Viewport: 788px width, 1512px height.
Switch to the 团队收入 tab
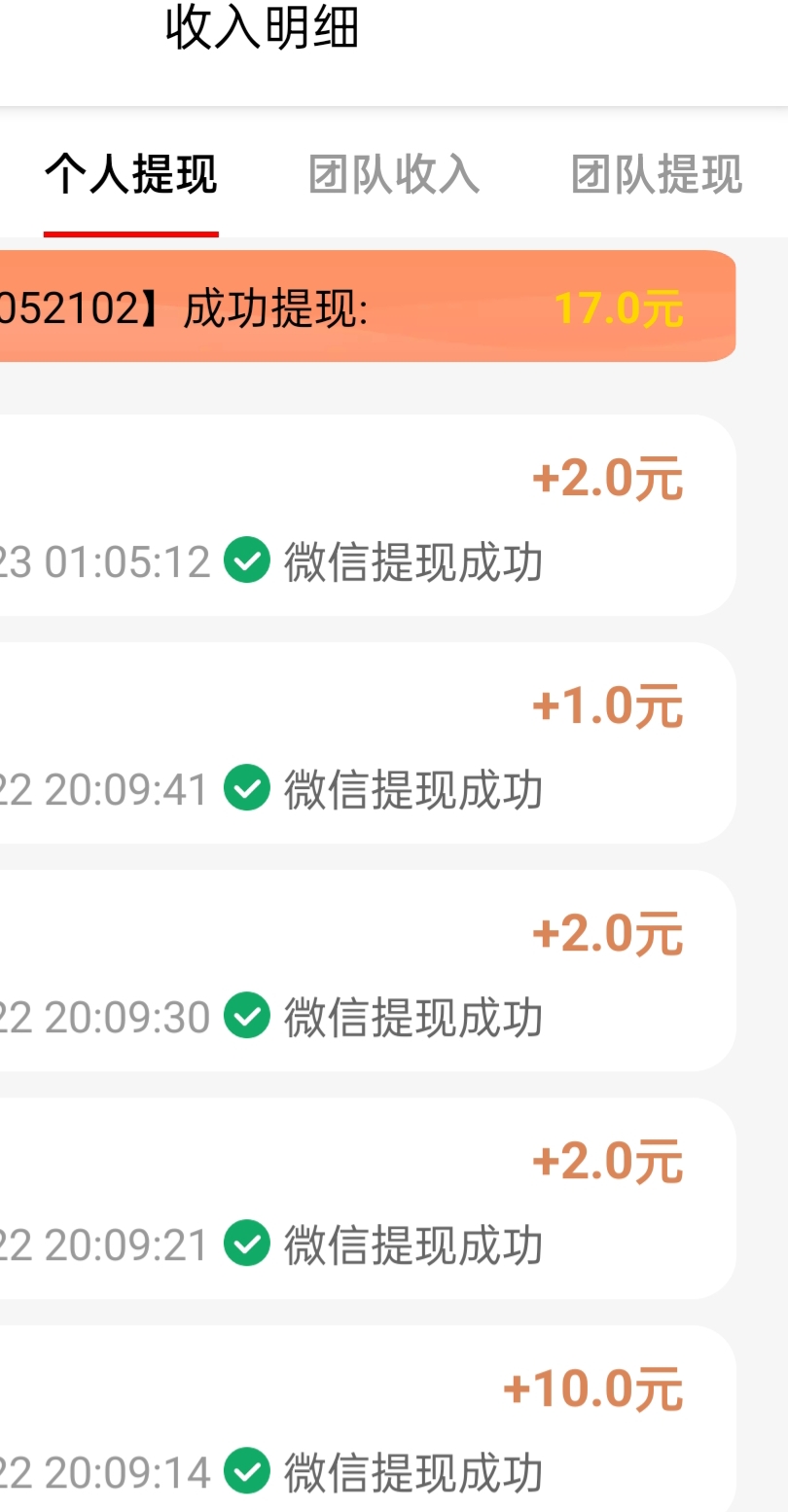tap(393, 175)
